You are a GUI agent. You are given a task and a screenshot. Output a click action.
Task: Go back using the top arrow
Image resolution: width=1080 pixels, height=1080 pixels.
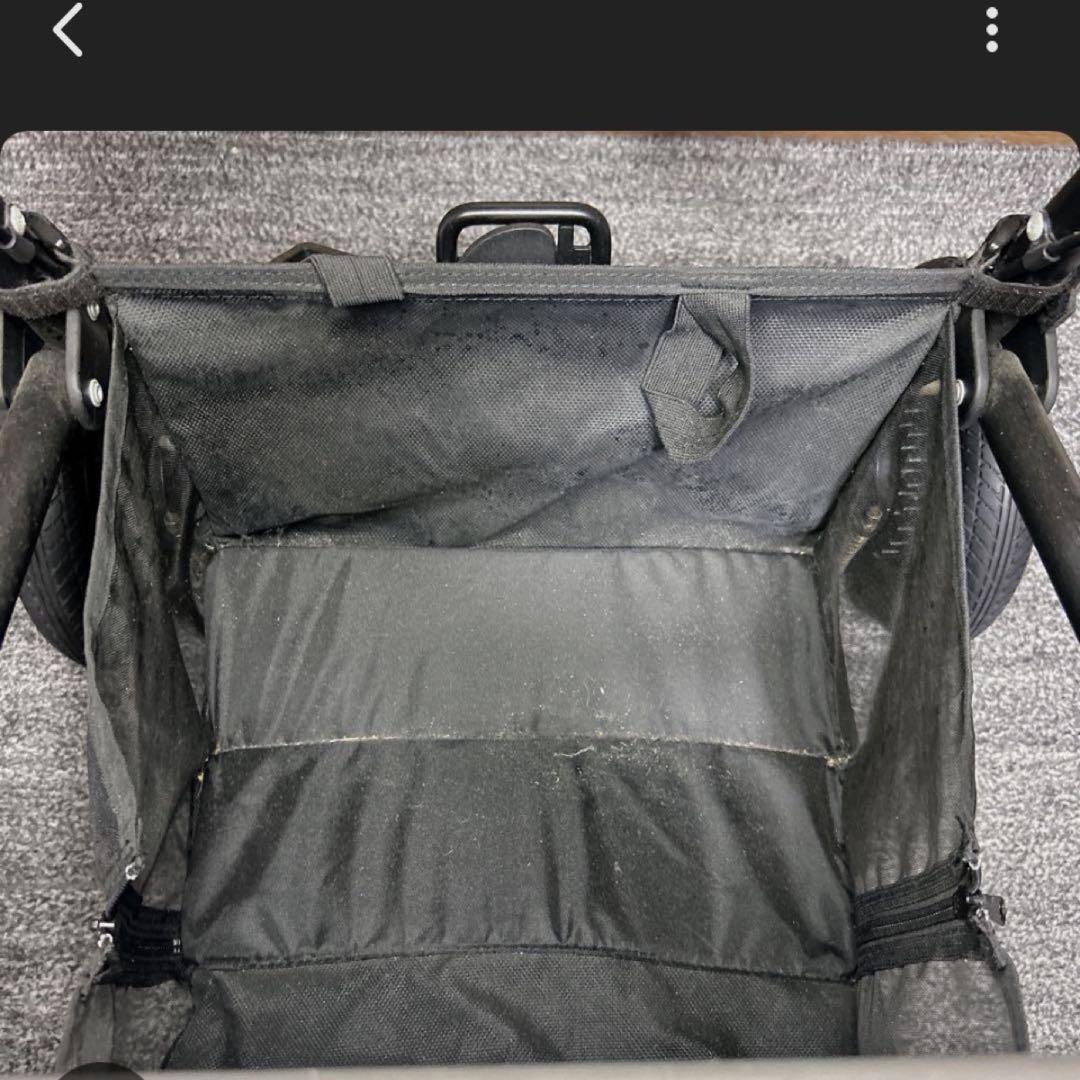(68, 30)
